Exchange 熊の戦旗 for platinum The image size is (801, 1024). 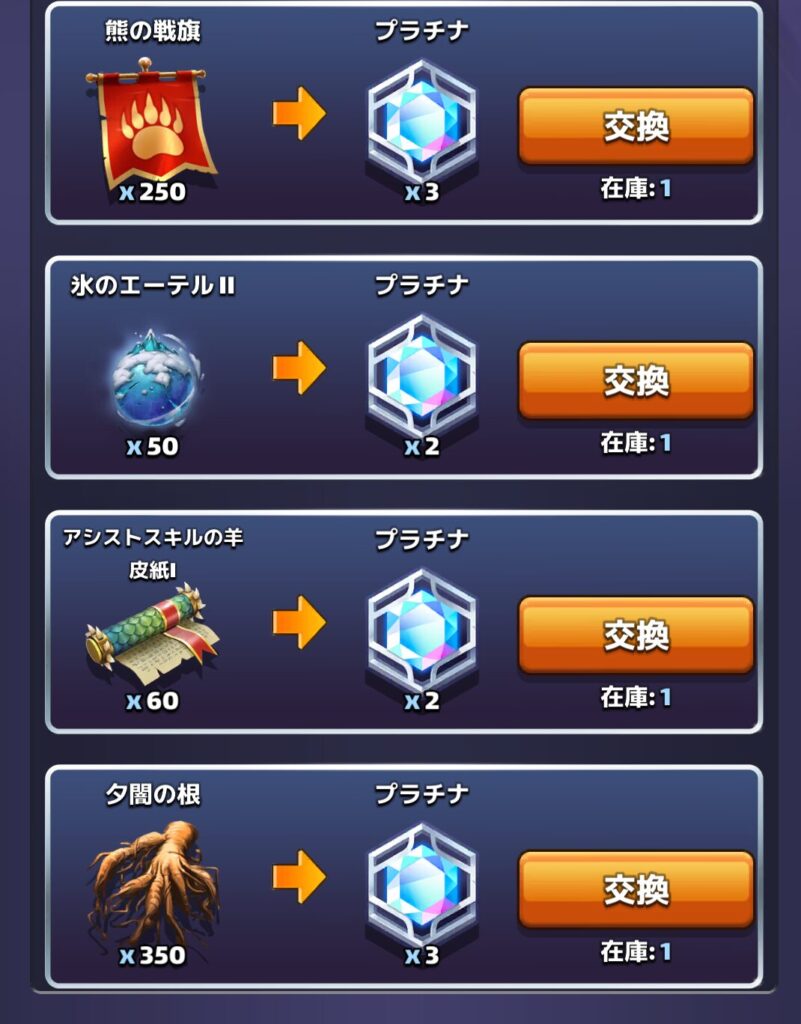click(635, 126)
